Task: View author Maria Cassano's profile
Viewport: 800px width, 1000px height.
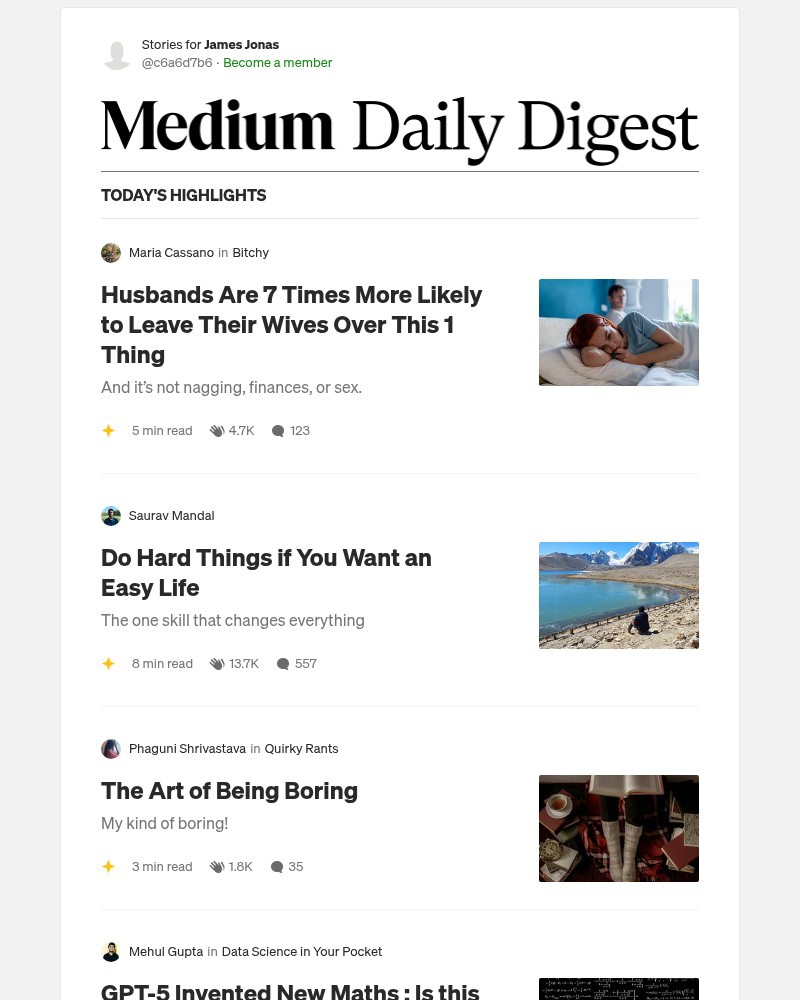Action: (x=171, y=252)
